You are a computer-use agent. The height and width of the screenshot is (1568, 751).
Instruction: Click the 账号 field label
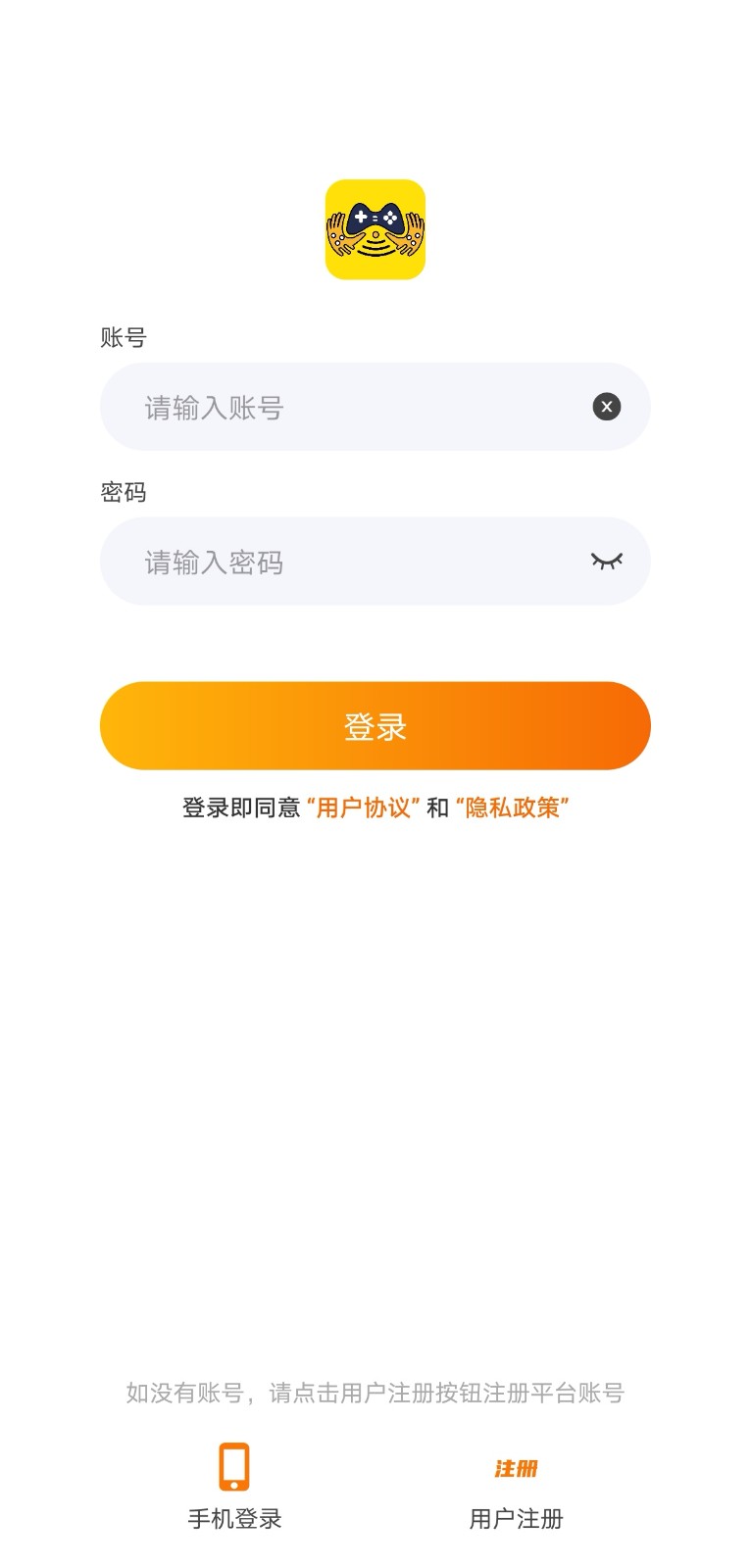(124, 337)
